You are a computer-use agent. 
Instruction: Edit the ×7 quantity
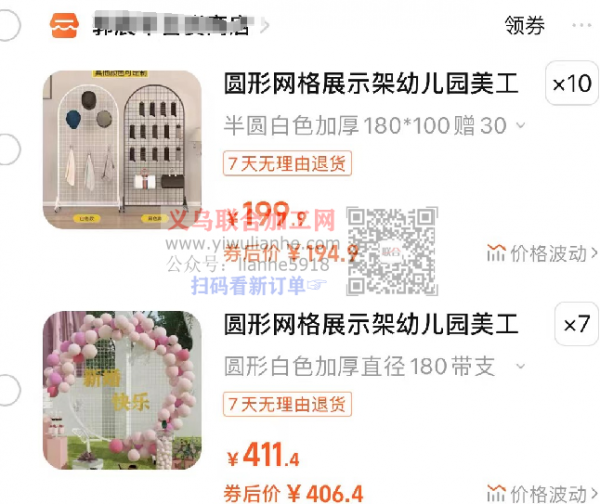pos(576,325)
